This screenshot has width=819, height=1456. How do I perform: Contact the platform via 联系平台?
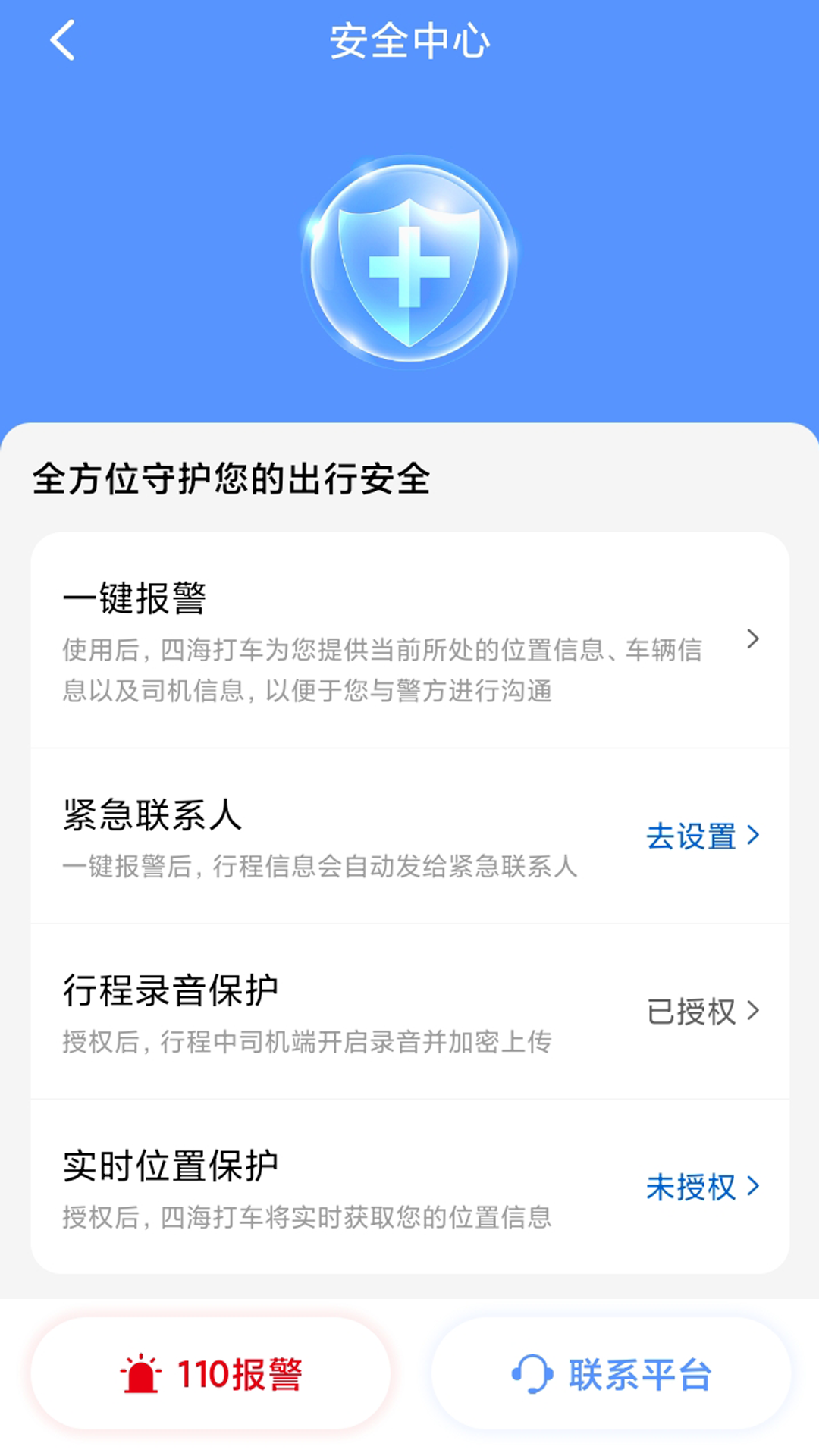click(611, 1374)
